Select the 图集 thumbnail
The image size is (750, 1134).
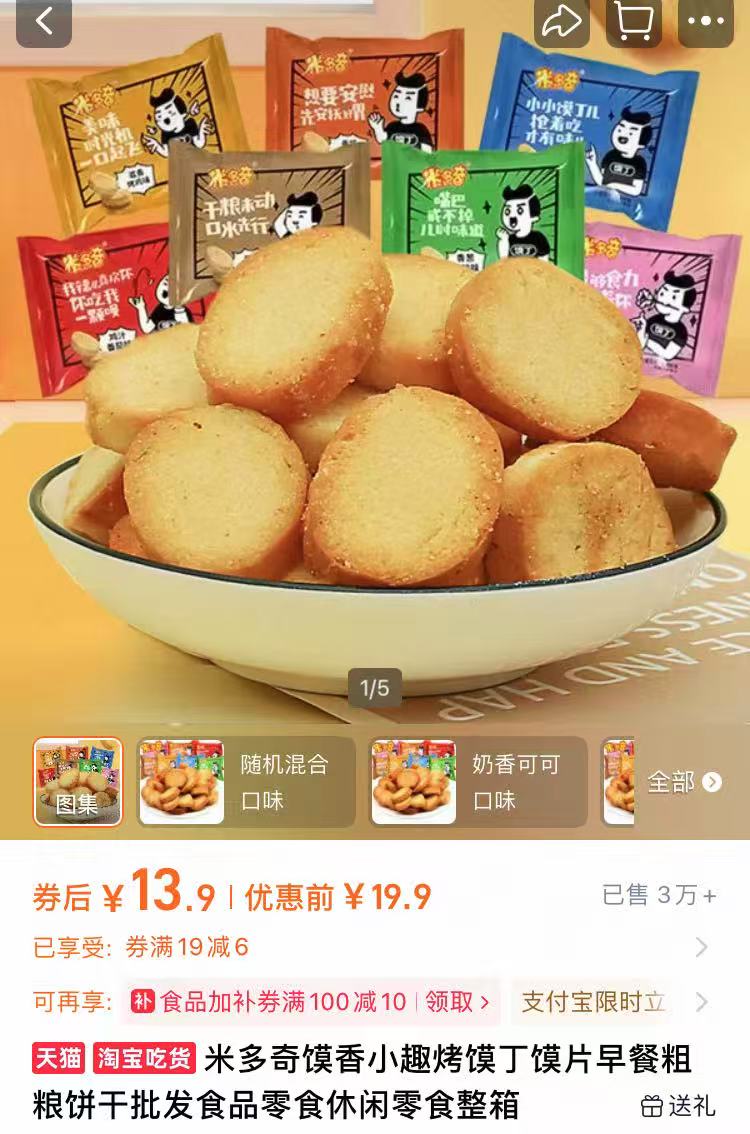pos(78,782)
